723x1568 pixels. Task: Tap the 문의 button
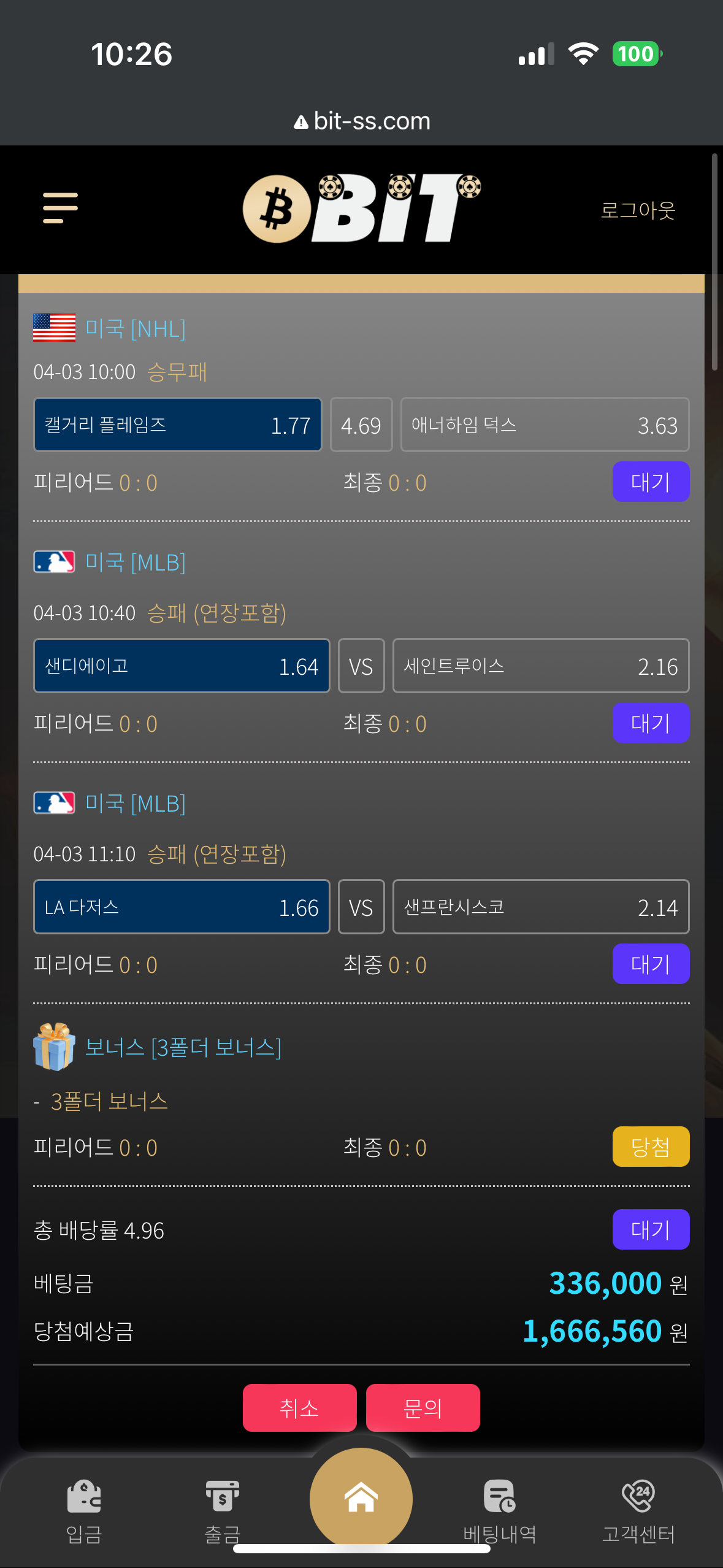point(423,1408)
